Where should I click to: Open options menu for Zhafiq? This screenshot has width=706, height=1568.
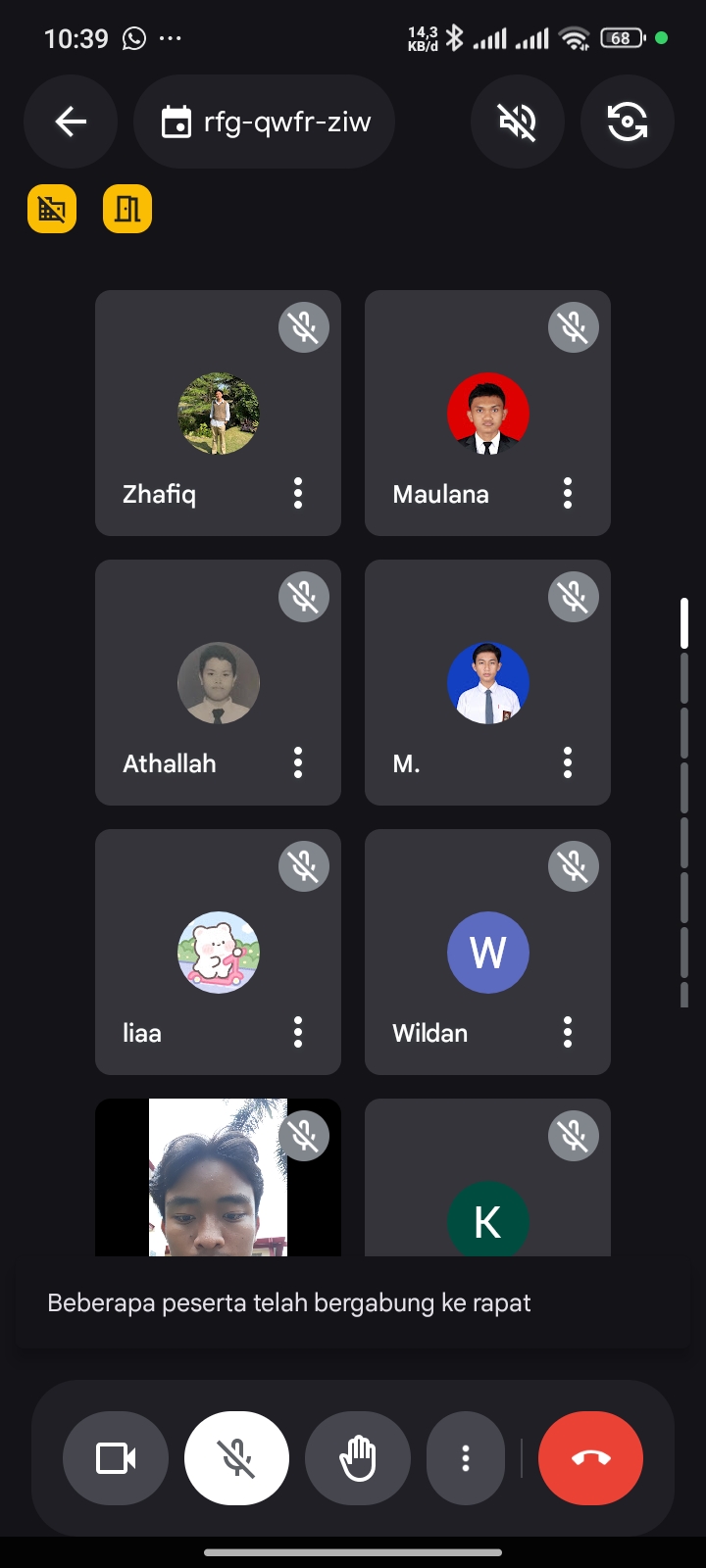pyautogui.click(x=298, y=493)
